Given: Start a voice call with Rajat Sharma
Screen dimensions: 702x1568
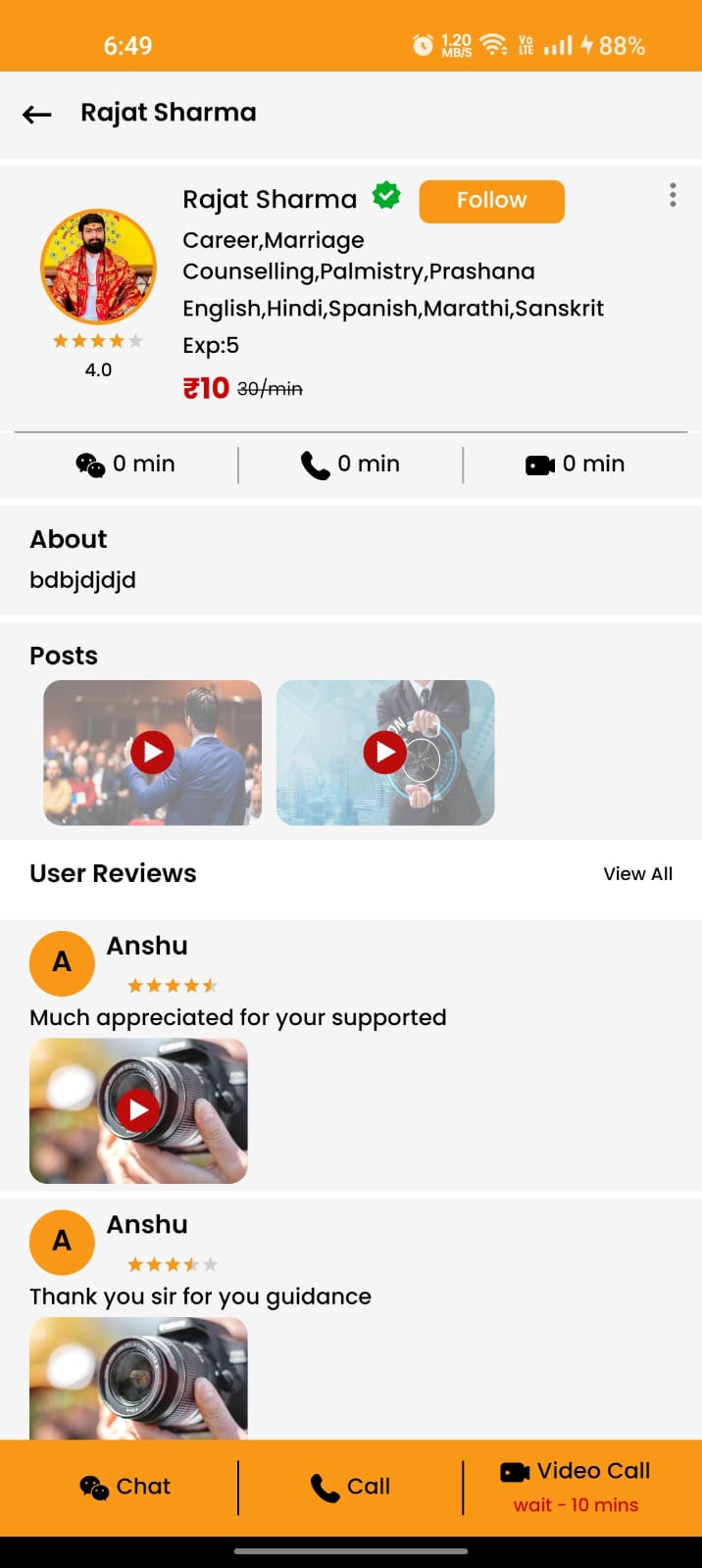Looking at the screenshot, I should (x=350, y=1487).
